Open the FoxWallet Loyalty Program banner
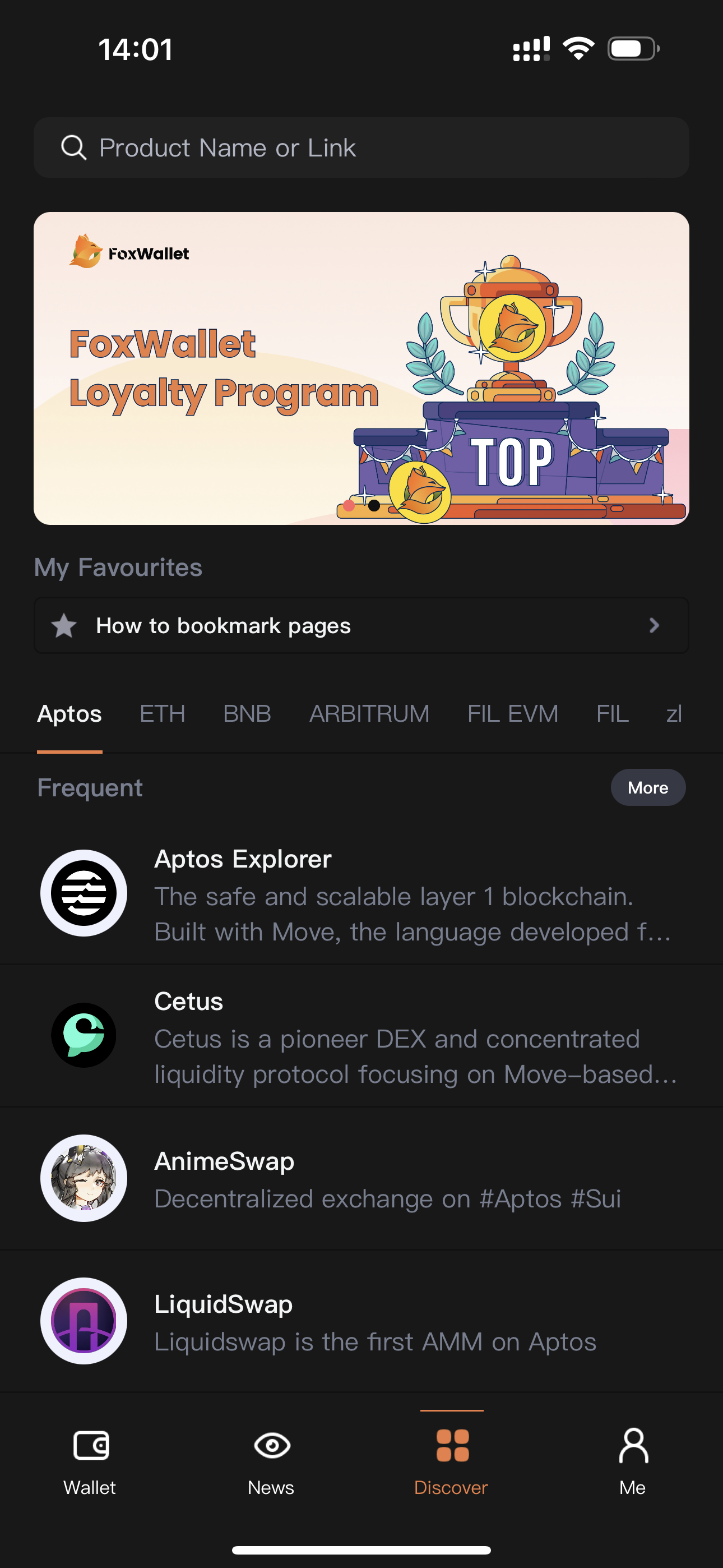The image size is (723, 1568). pyautogui.click(x=361, y=368)
